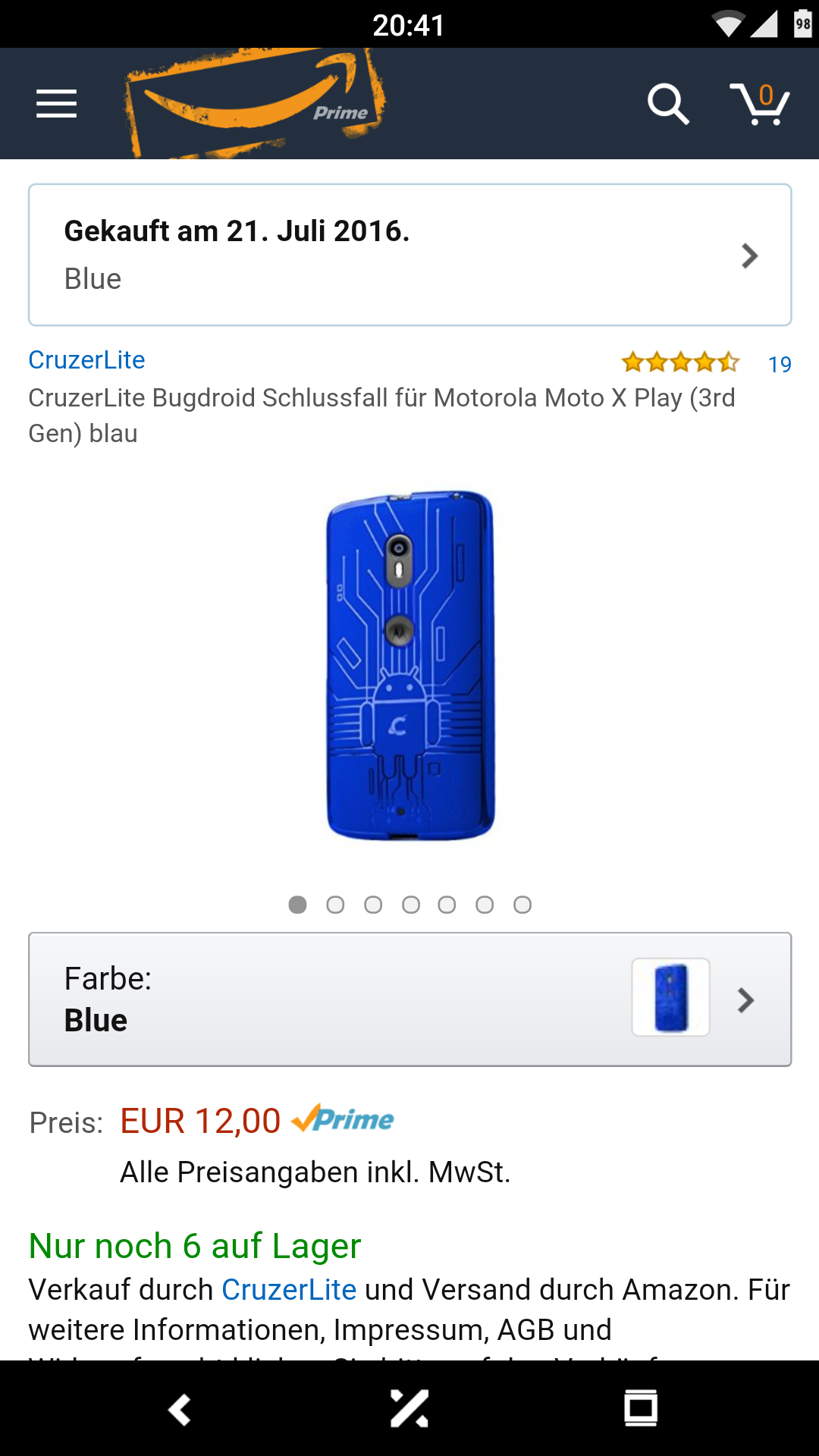Image resolution: width=819 pixels, height=1456 pixels.
Task: Open the shopping cart
Action: 760,104
